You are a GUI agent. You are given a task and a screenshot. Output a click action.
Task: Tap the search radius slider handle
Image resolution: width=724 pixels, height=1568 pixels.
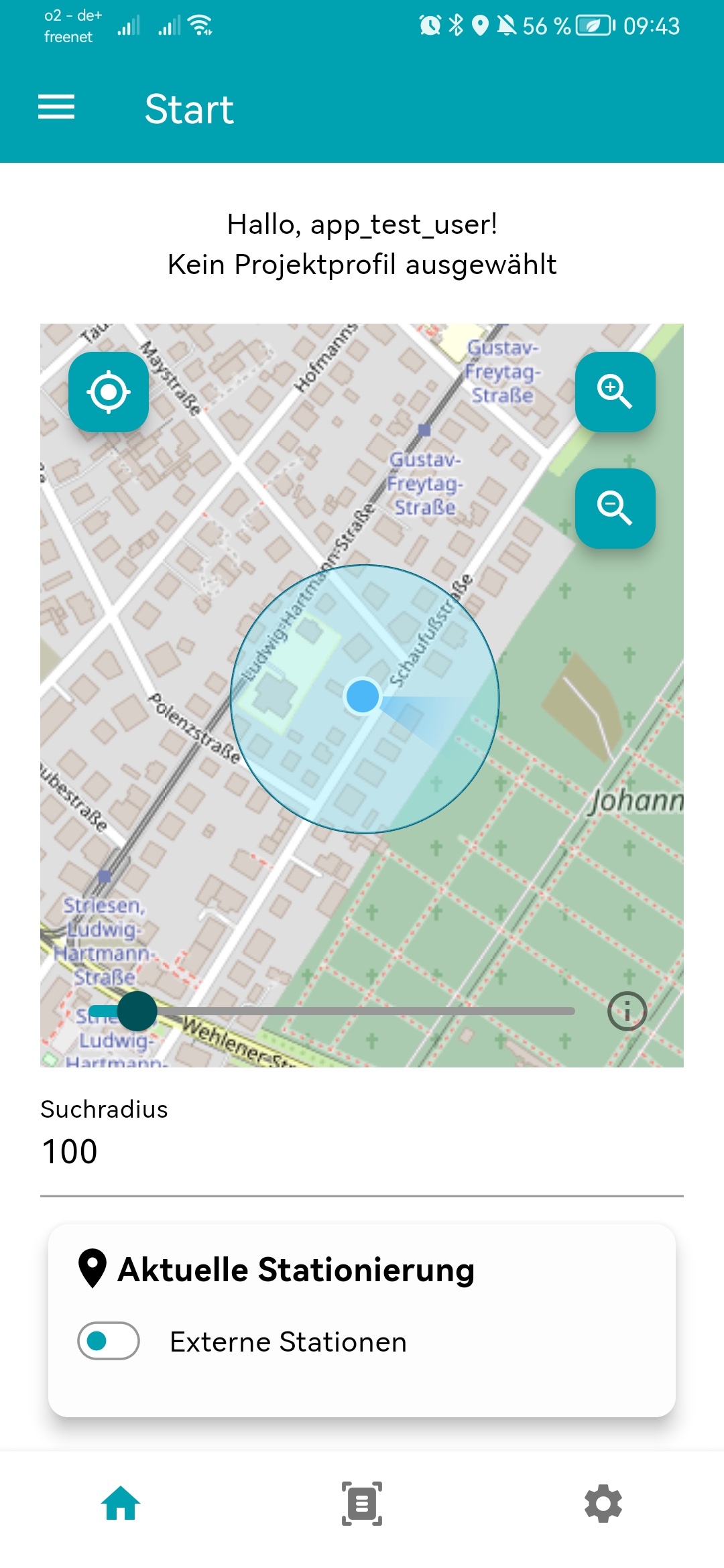click(137, 1011)
